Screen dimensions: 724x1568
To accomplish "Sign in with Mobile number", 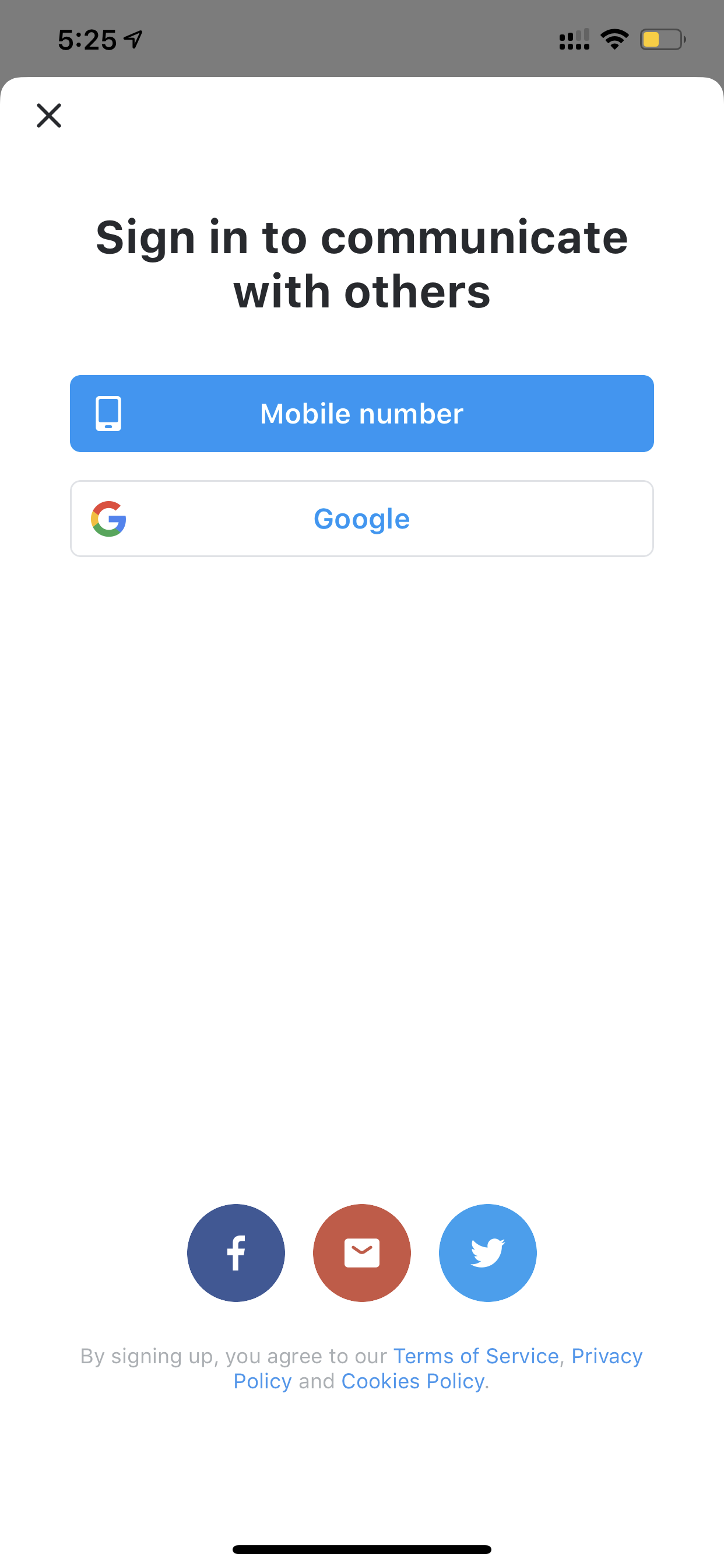I will tap(362, 414).
